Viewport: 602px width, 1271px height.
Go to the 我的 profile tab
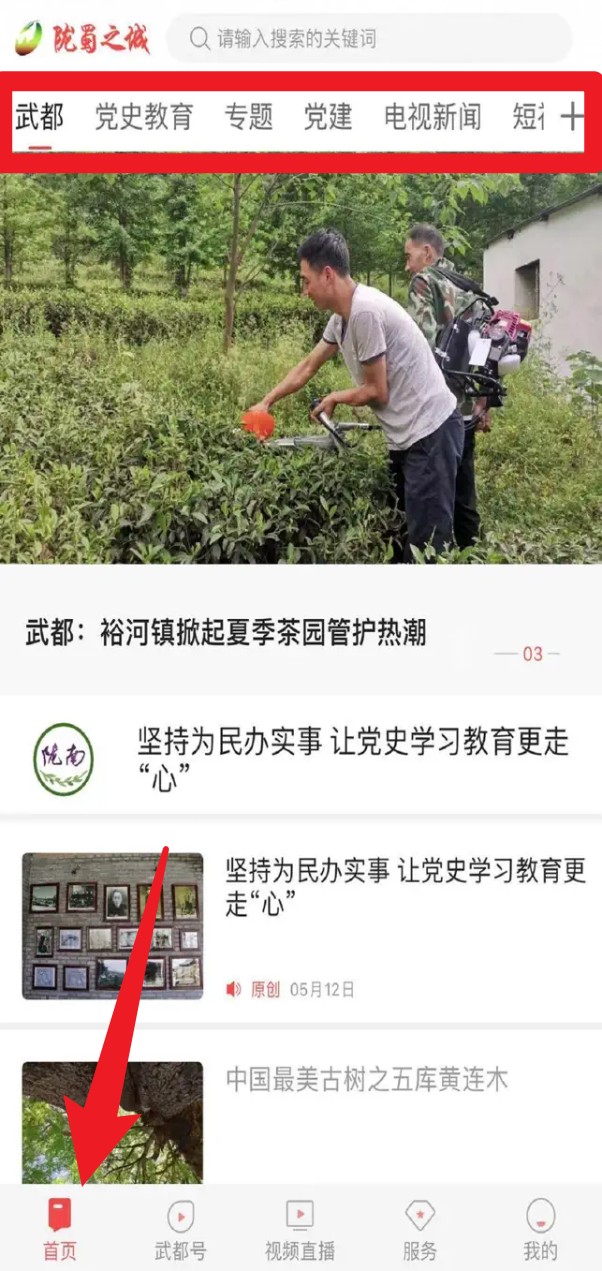pos(540,1230)
